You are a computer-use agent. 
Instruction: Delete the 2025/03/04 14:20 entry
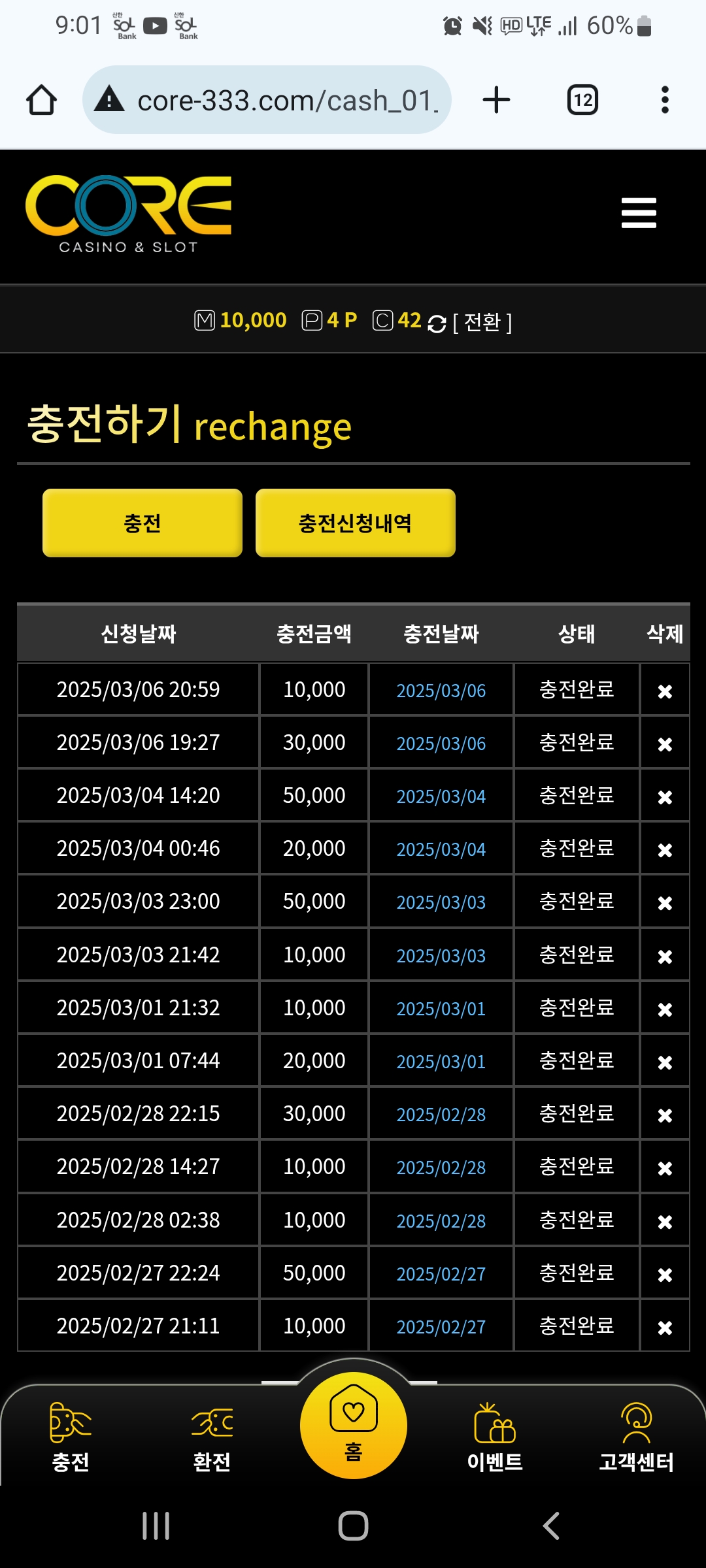tap(665, 796)
